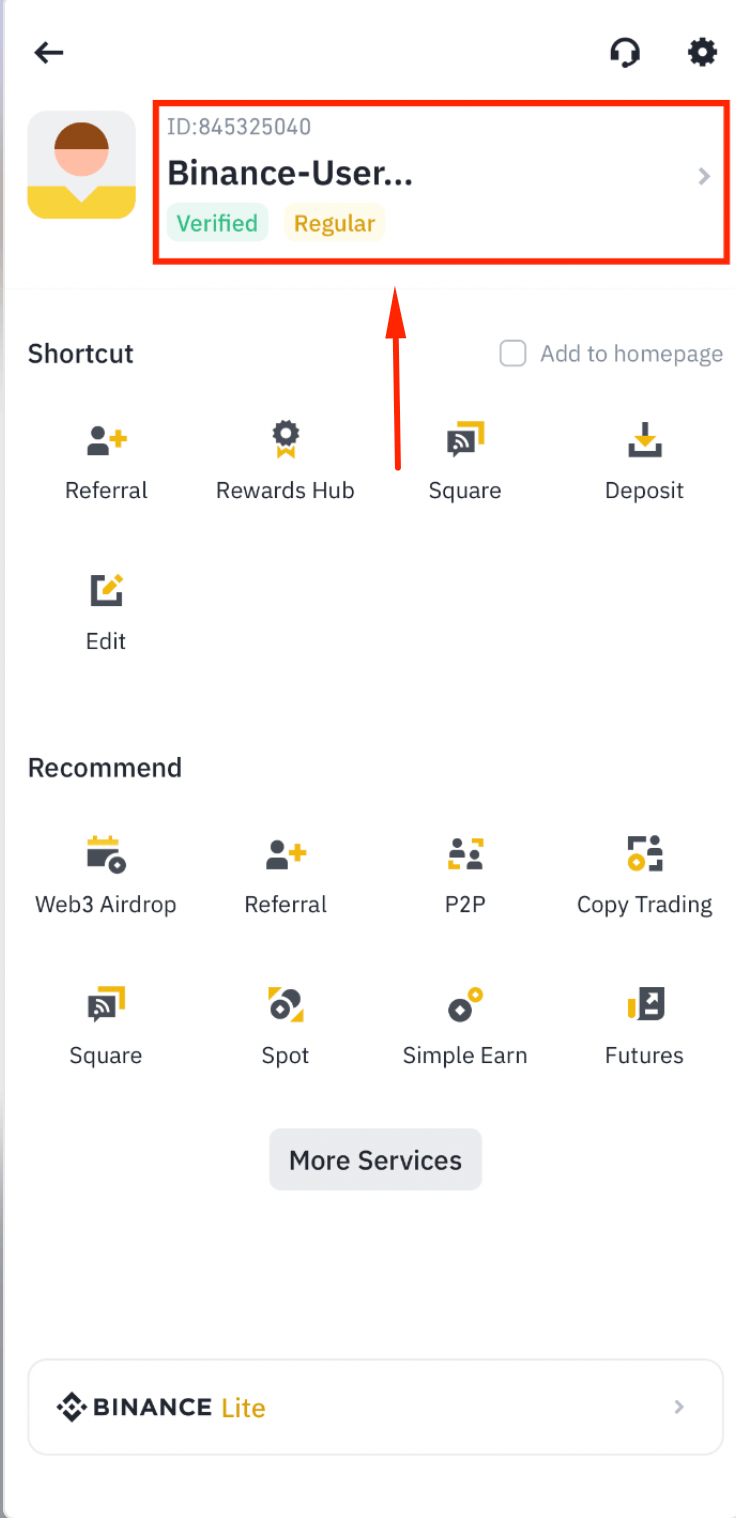
Task: Open Copy Trading
Action: (x=644, y=875)
